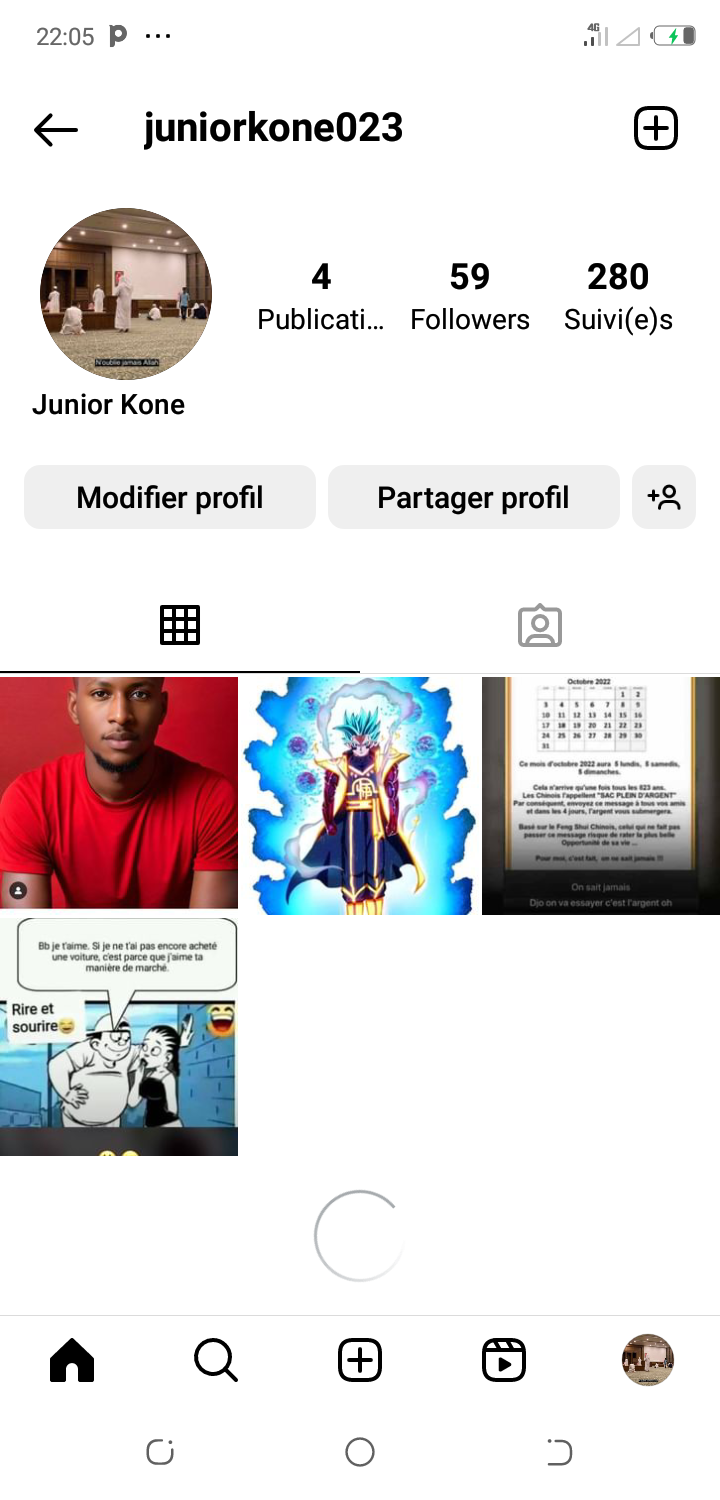Viewport: 720px width, 1500px height.
Task: Open the profile picture of Junior Kone
Action: [x=126, y=295]
